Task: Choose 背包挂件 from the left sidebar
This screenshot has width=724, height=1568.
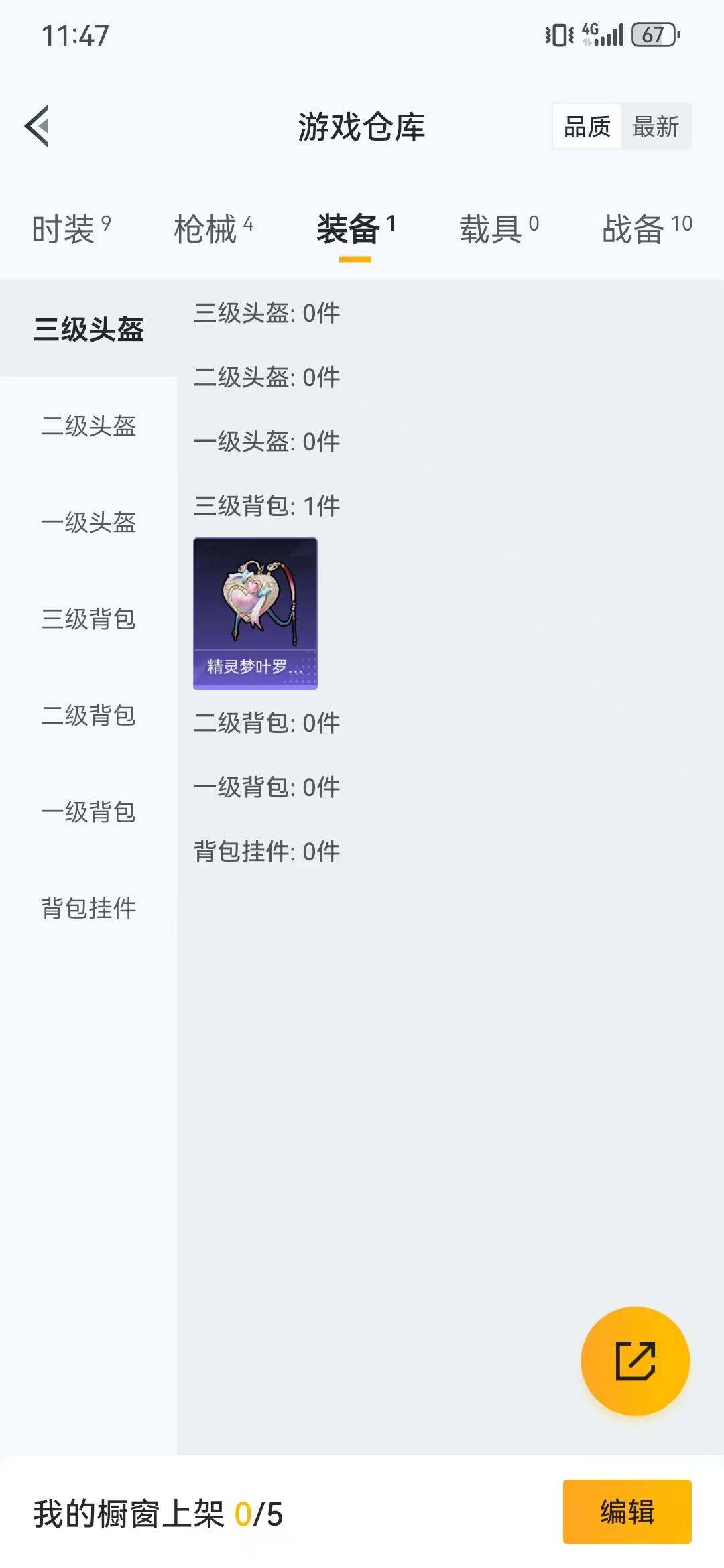Action: 88,910
